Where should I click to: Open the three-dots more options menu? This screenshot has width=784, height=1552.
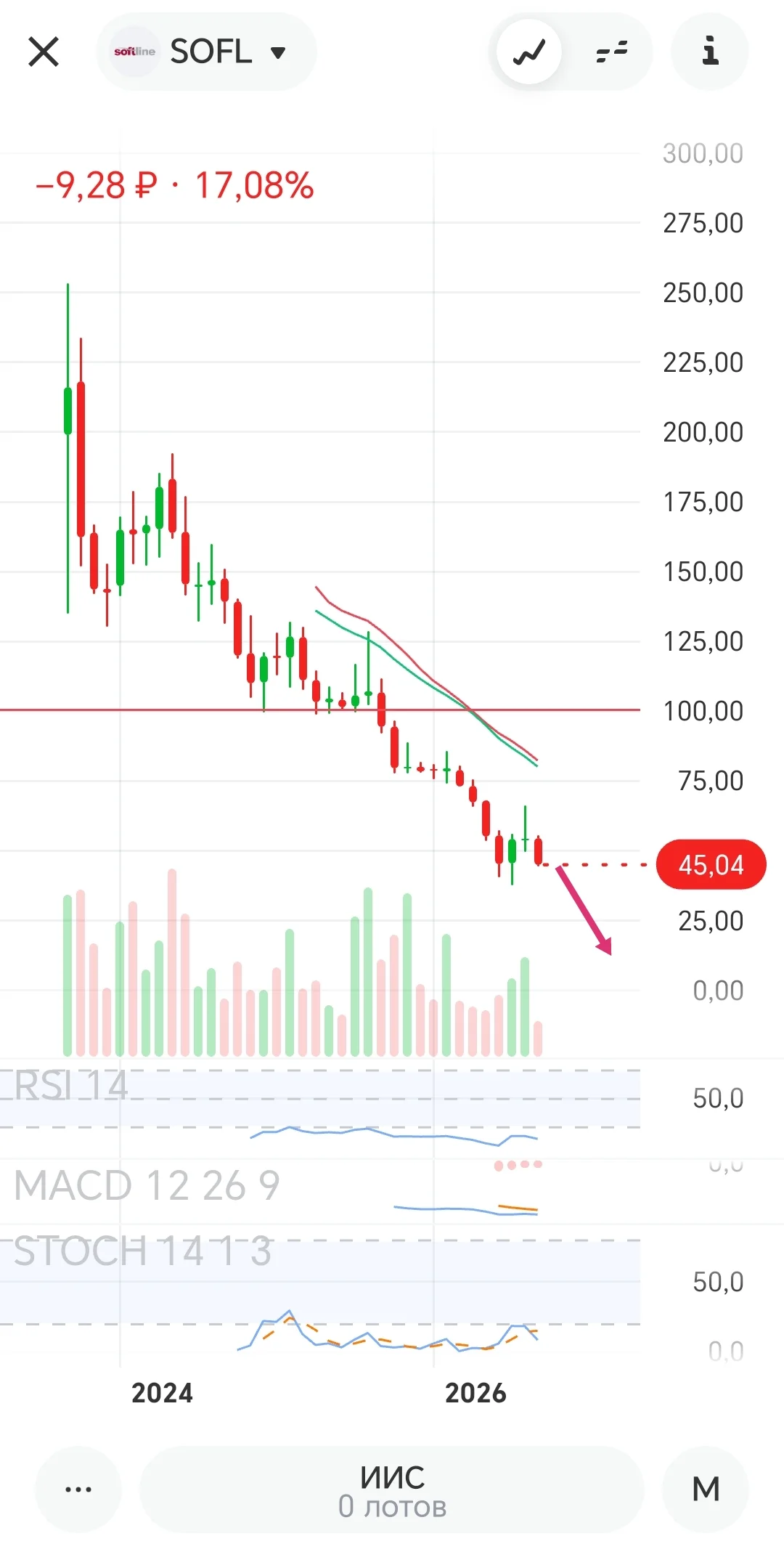click(x=78, y=1490)
